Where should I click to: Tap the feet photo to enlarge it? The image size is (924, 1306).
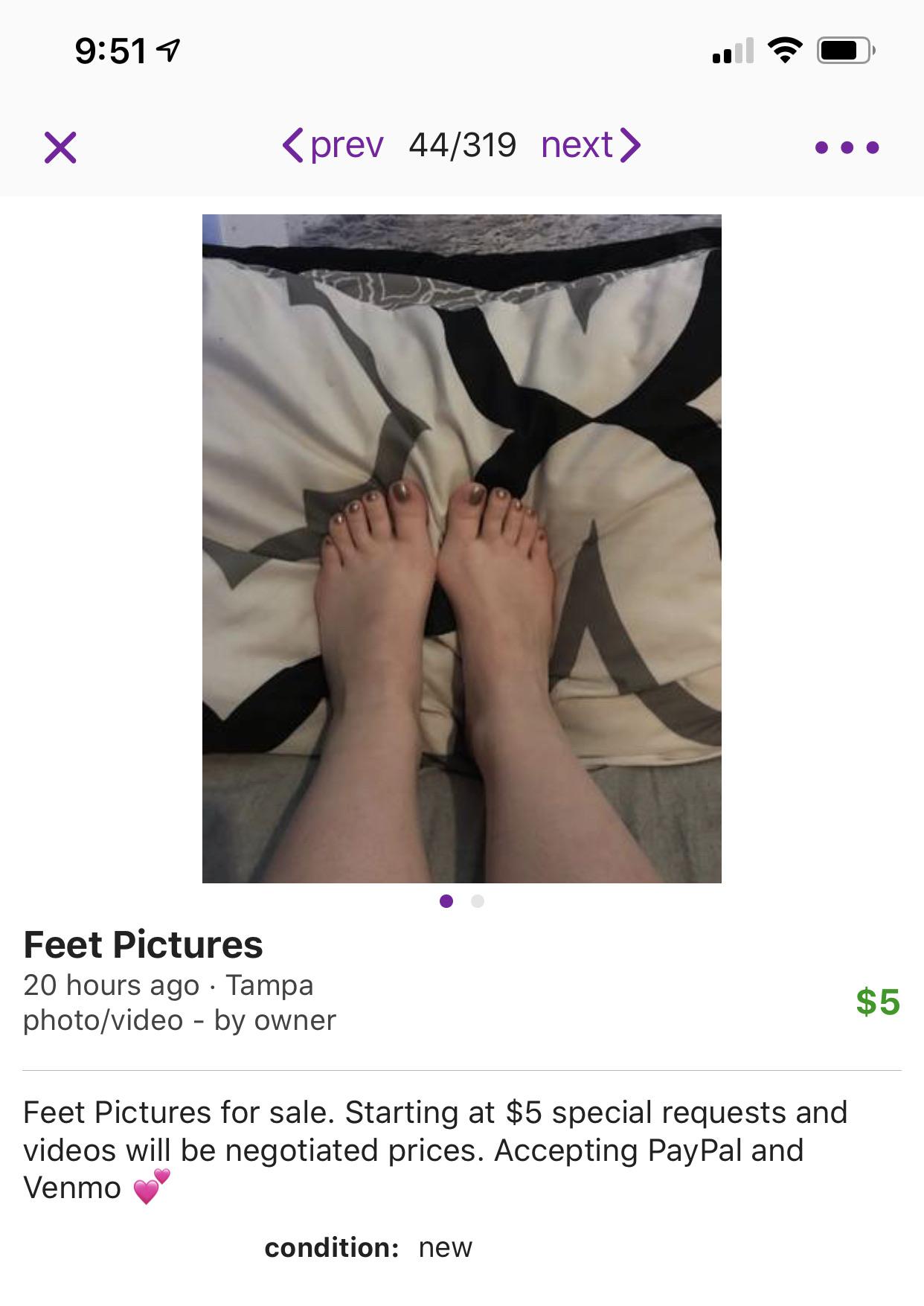point(462,547)
